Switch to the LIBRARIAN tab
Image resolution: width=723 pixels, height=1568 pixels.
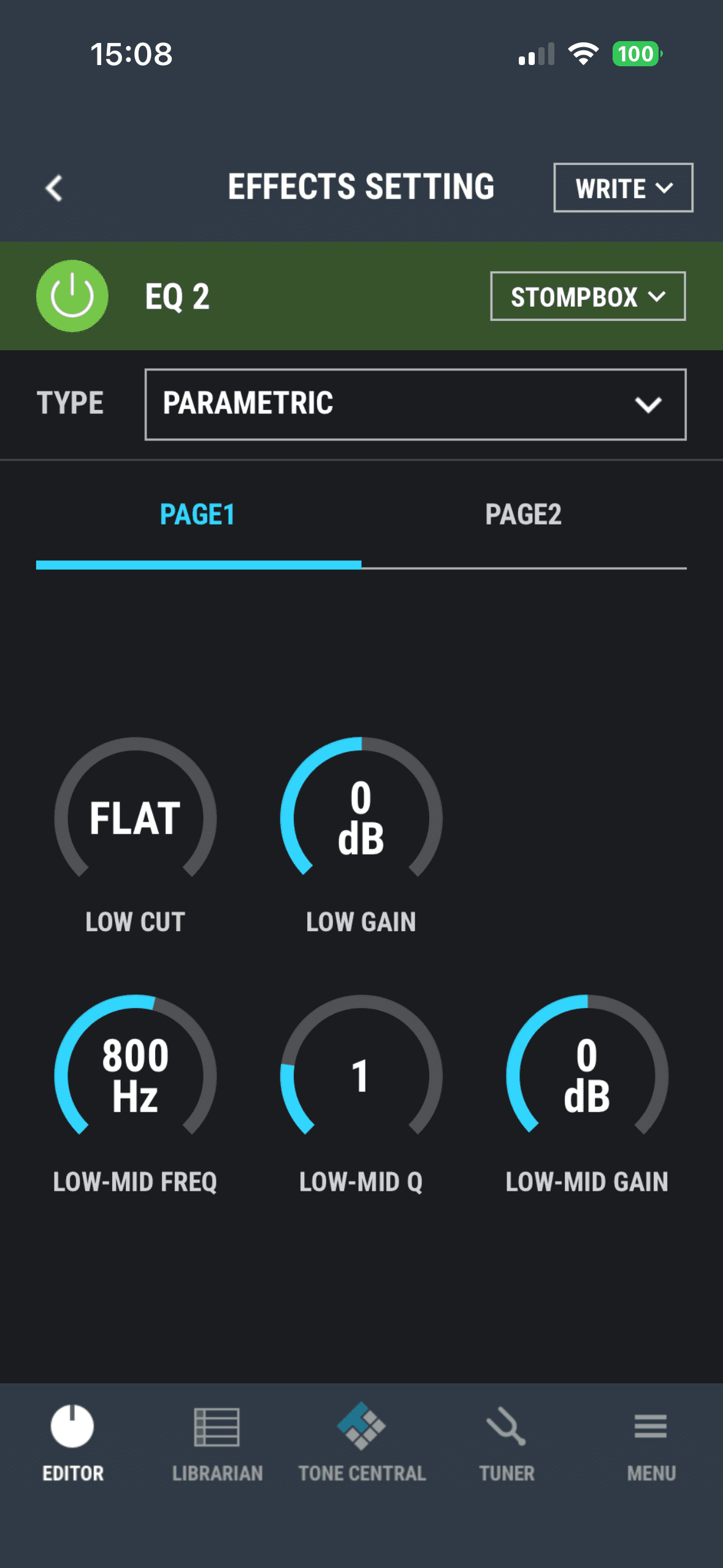tap(217, 1439)
